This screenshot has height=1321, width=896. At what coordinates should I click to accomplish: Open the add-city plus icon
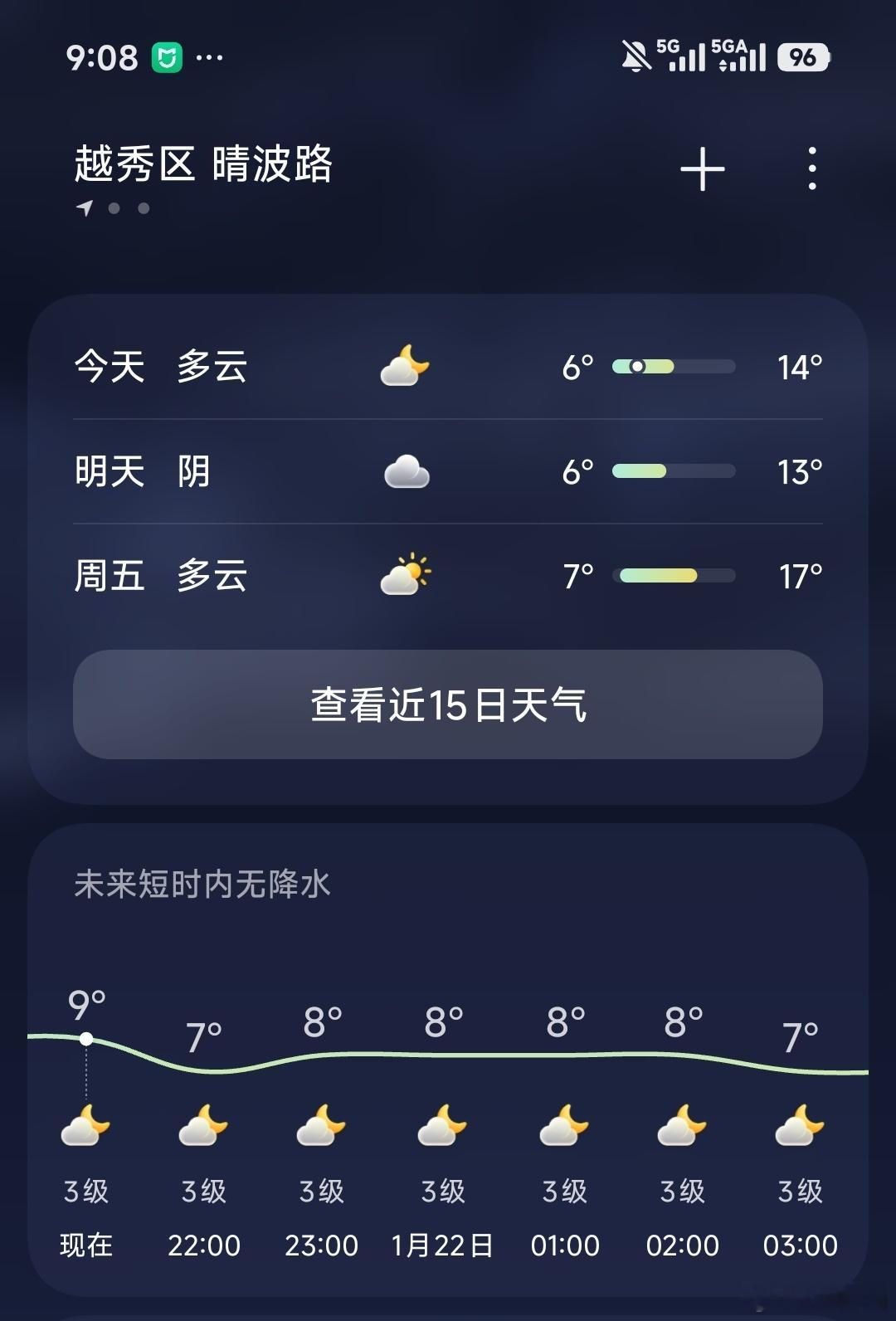701,168
